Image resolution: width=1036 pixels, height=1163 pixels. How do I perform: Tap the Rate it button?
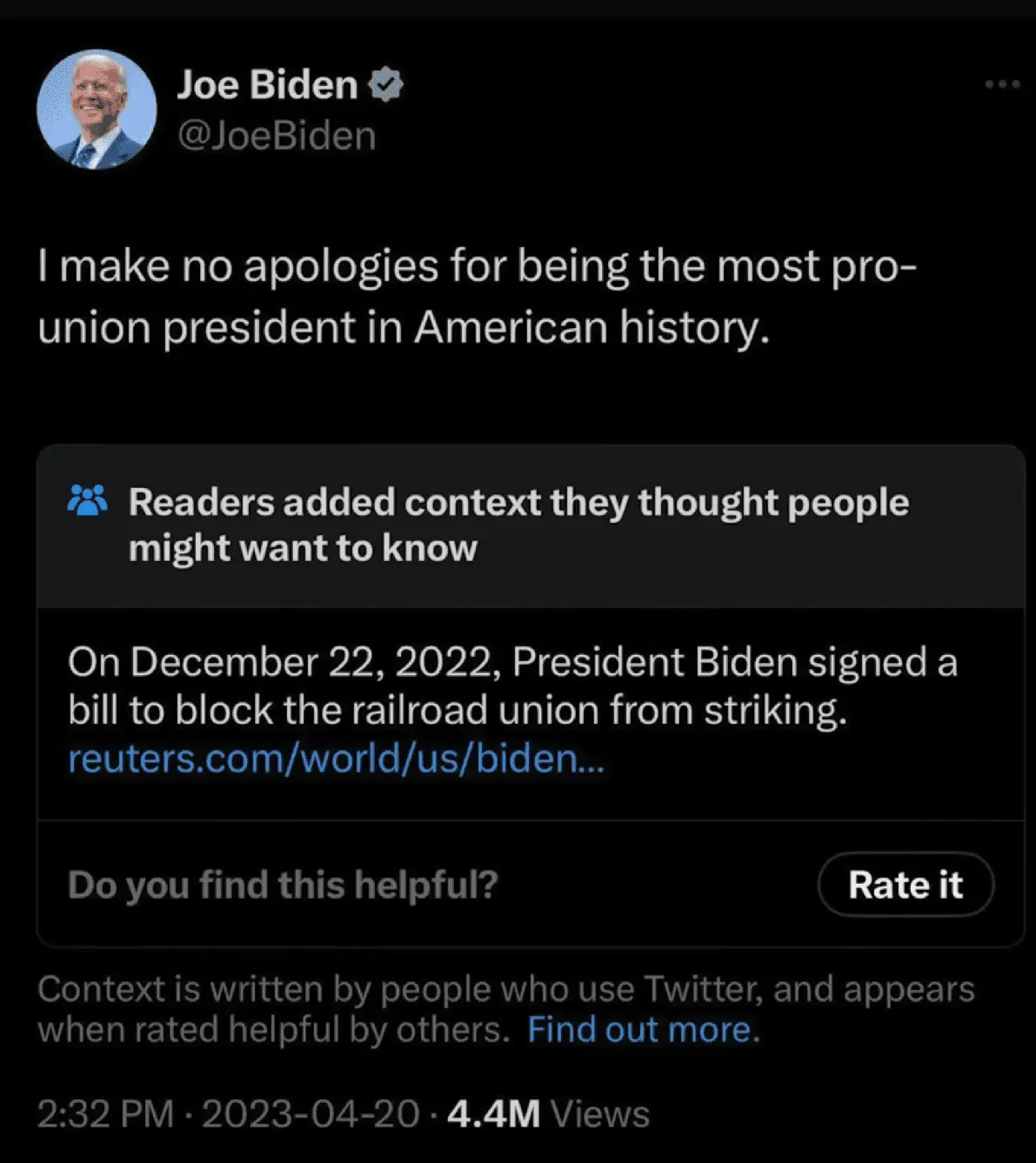coord(906,885)
